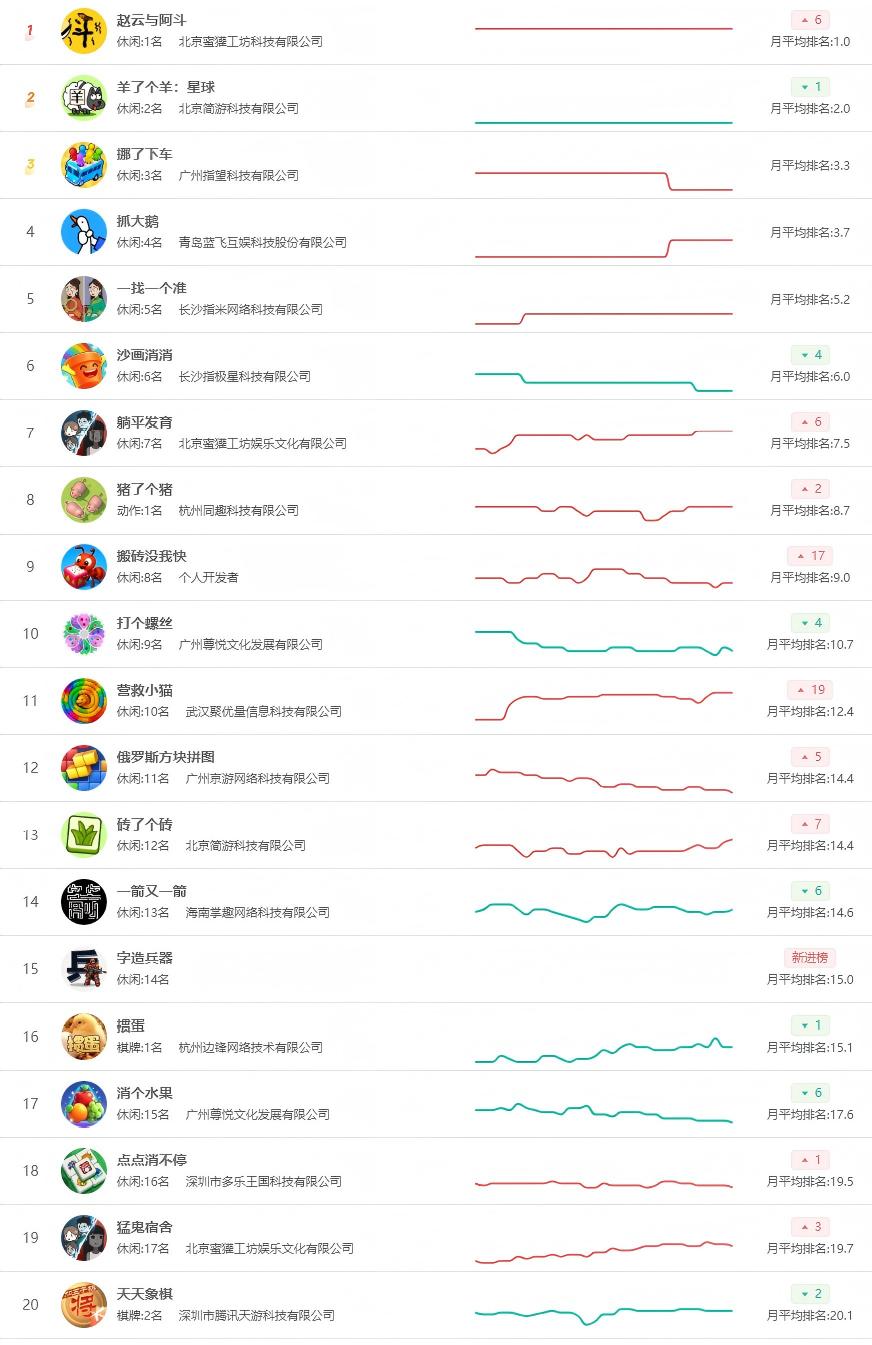Tap the 点点消不停 row
Image resolution: width=872 pixels, height=1345 pixels.
click(436, 1171)
